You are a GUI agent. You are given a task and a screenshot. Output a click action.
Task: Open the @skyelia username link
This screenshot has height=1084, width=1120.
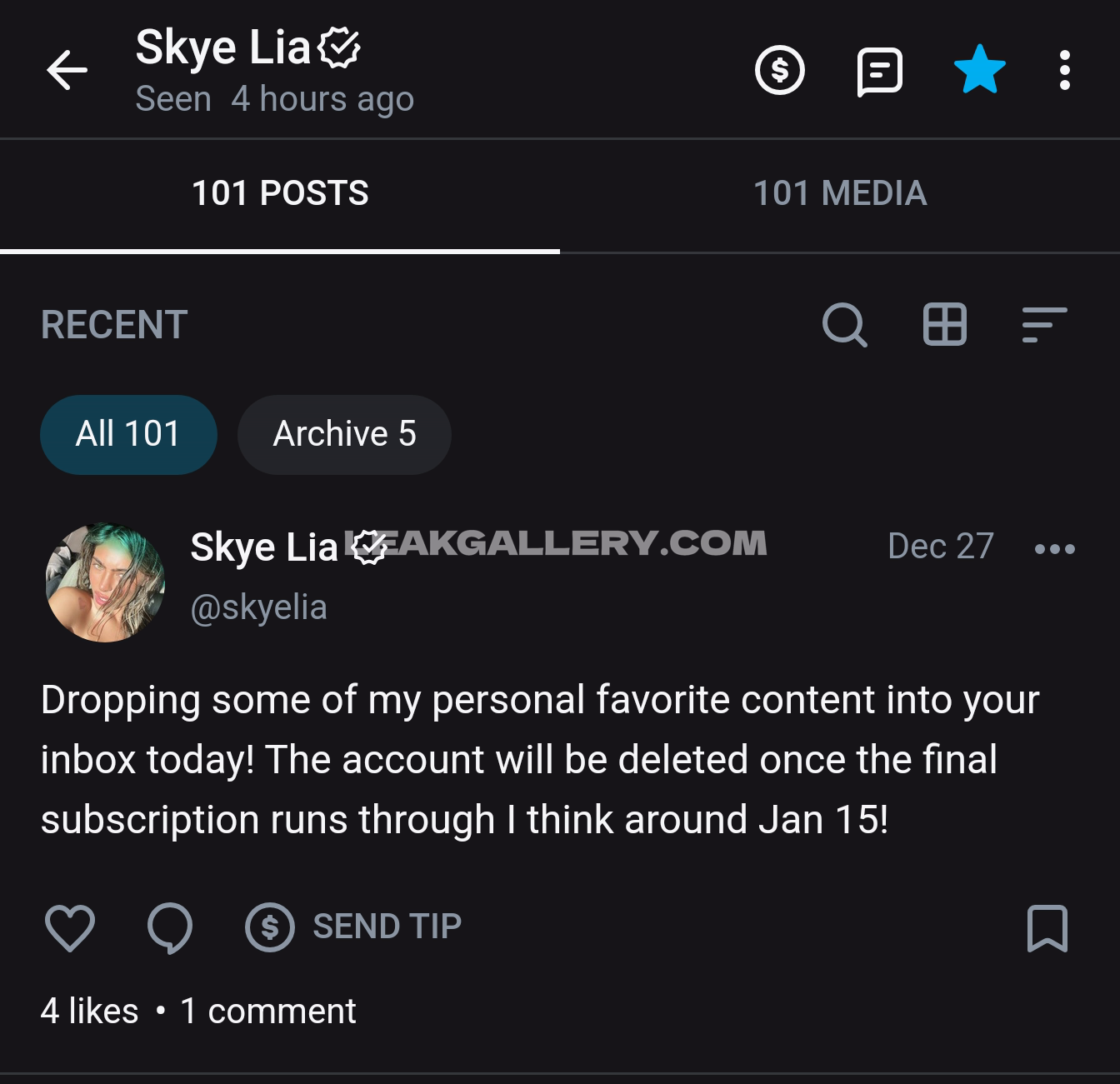(258, 607)
